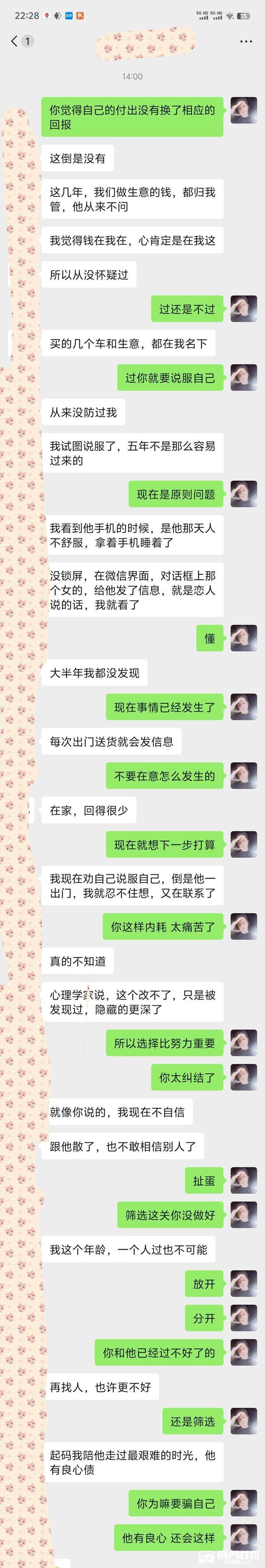The width and height of the screenshot is (265, 1568).
Task: Tap the avatar beside "现在是原则问题"
Action: tap(244, 494)
